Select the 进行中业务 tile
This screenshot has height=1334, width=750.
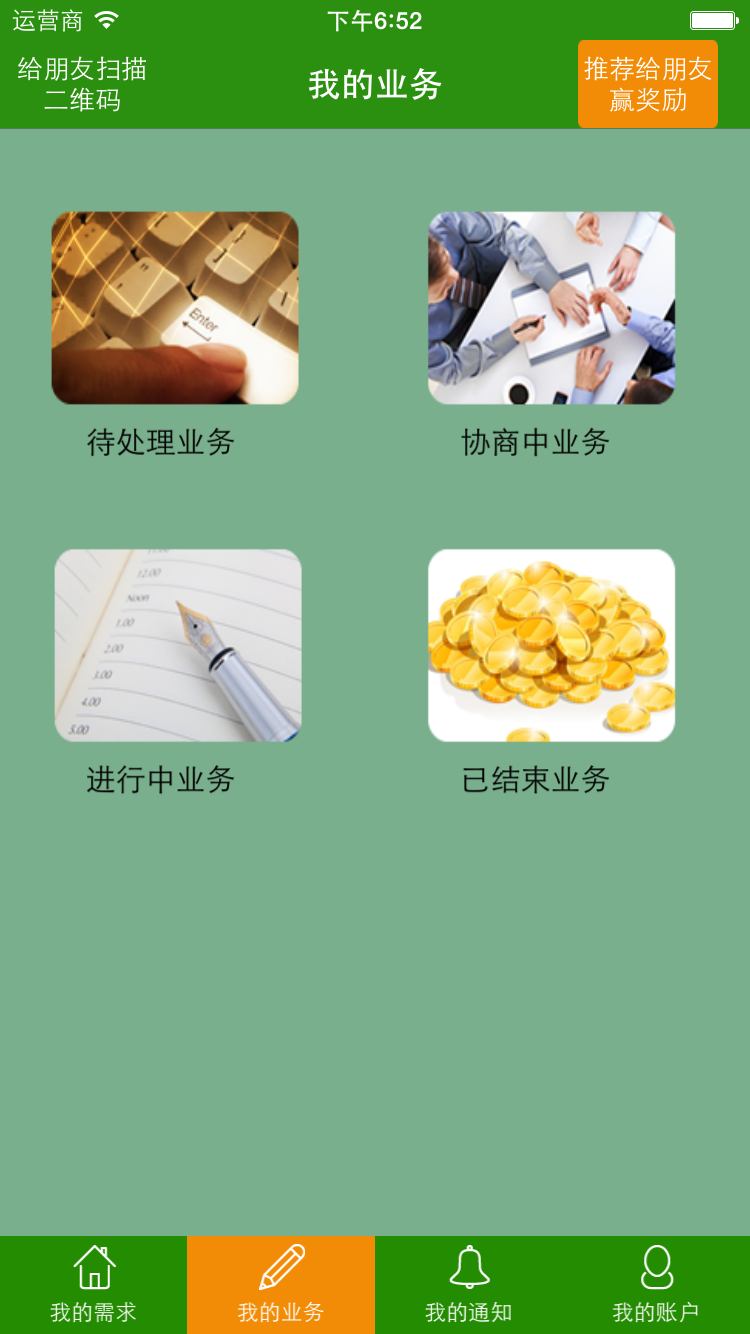click(178, 645)
